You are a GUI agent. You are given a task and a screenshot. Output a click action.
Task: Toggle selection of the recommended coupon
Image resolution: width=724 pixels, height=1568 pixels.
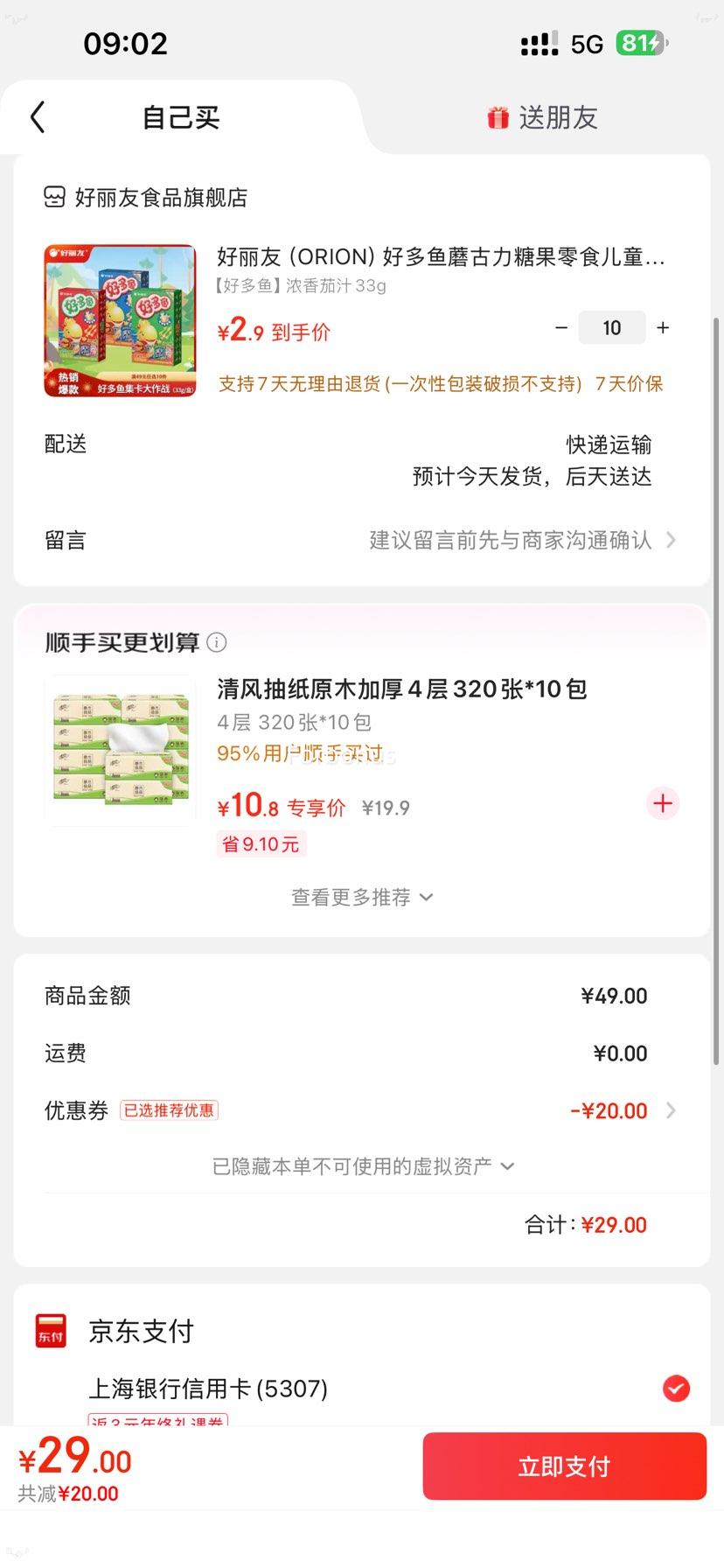pyautogui.click(x=169, y=1109)
